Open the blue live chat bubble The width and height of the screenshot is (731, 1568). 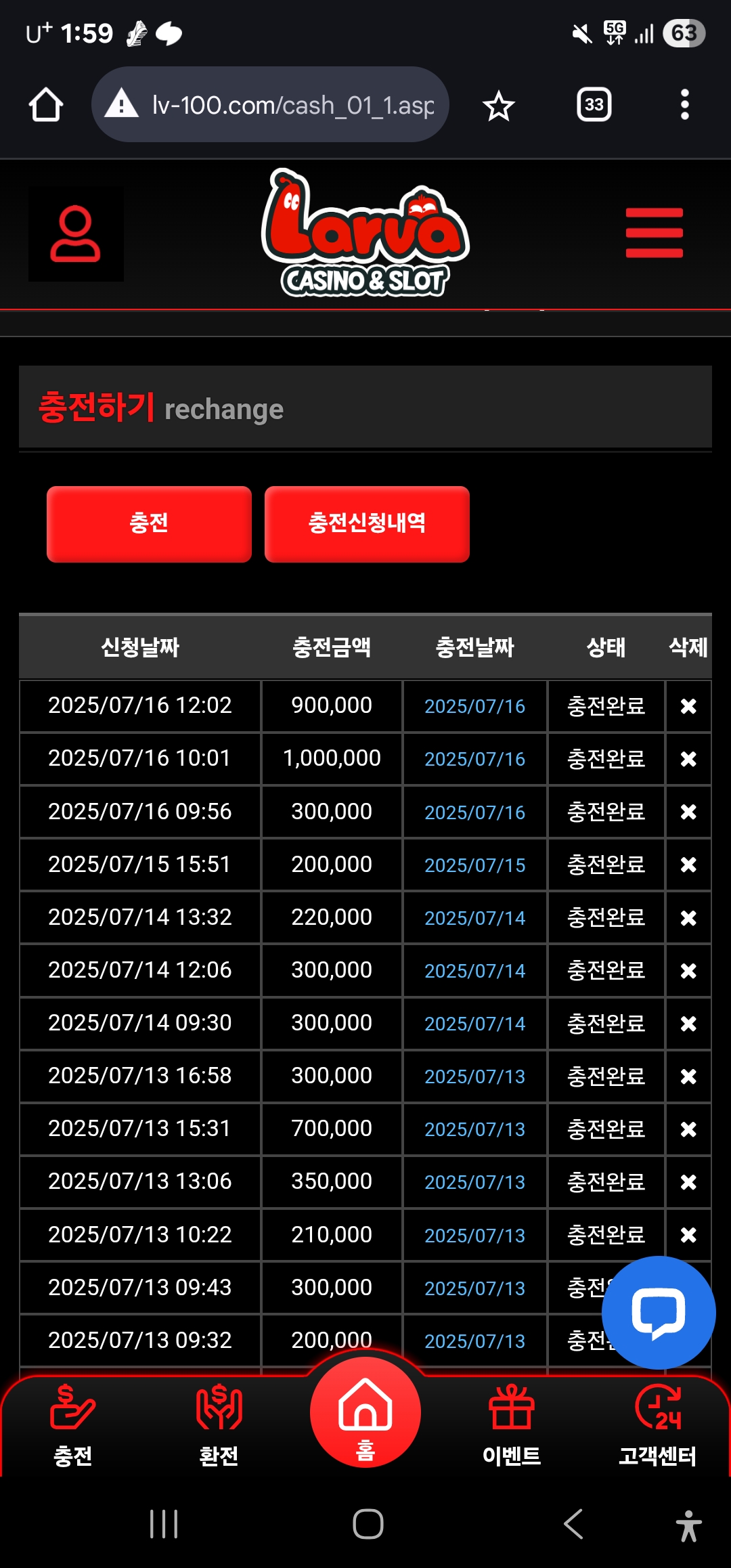point(658,1313)
